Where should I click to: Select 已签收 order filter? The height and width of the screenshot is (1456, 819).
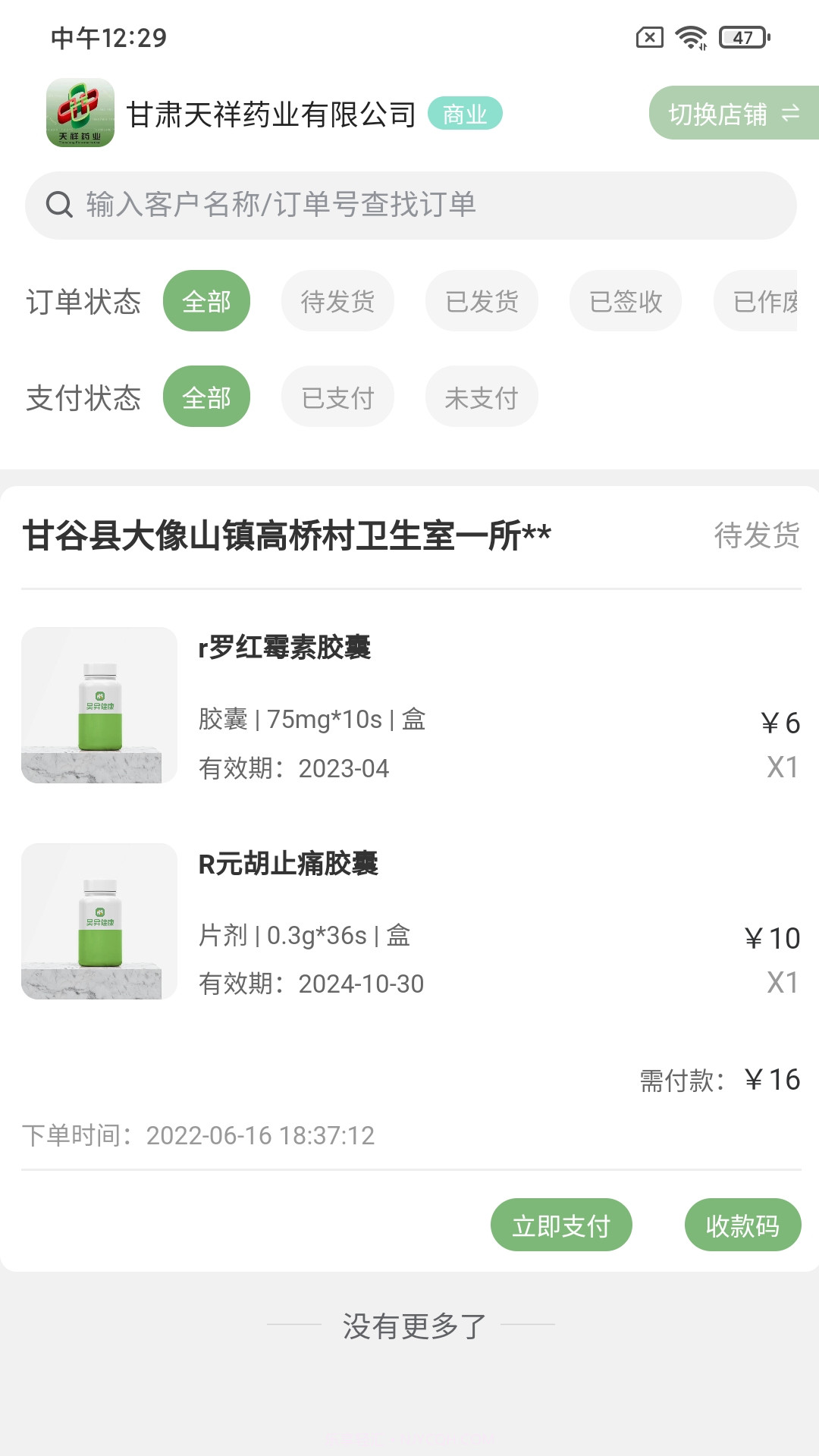point(625,300)
